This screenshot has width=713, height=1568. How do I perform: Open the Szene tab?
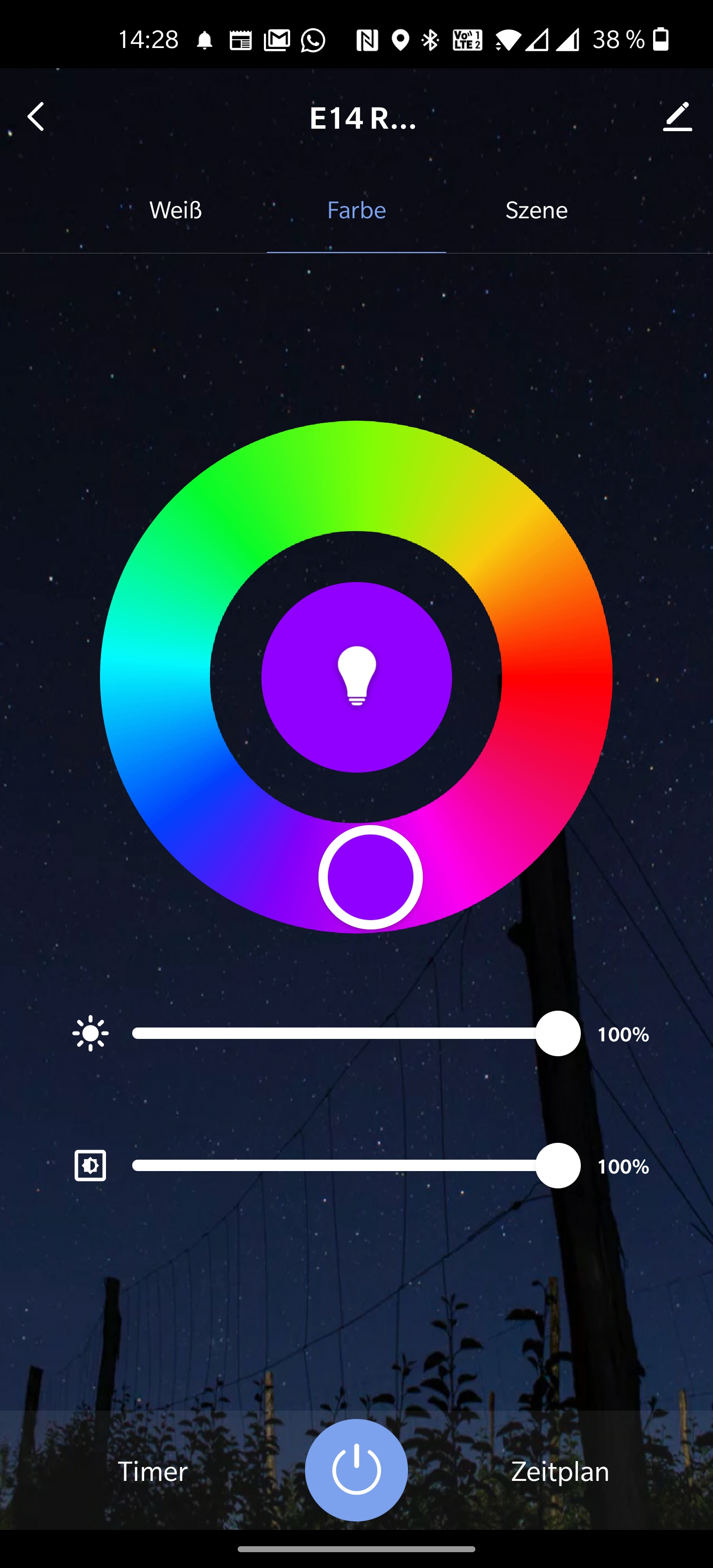[x=536, y=211]
